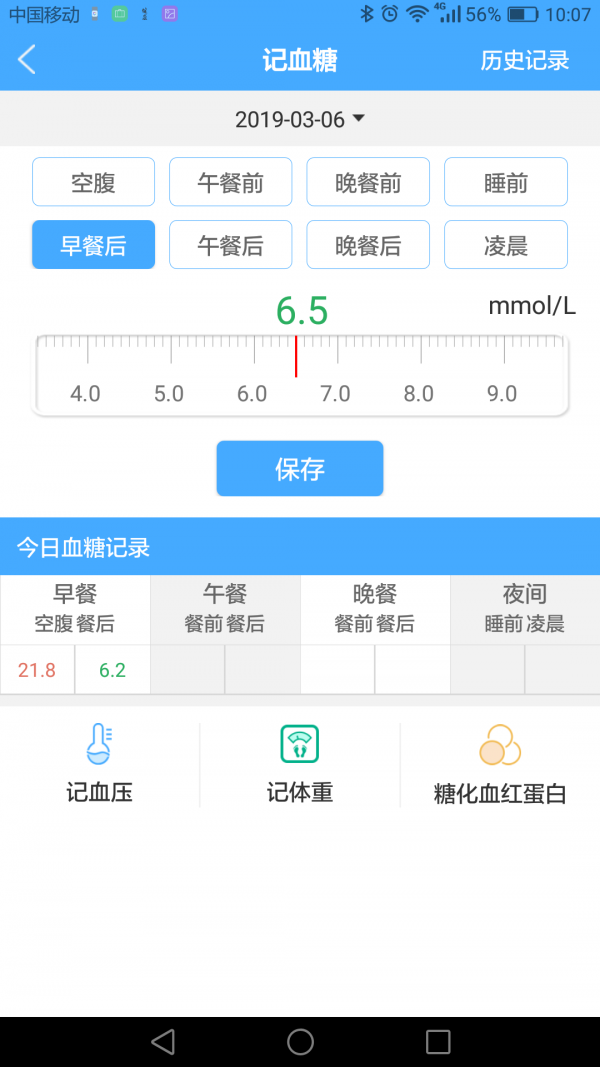Choose the 晚餐前 option

pyautogui.click(x=367, y=182)
